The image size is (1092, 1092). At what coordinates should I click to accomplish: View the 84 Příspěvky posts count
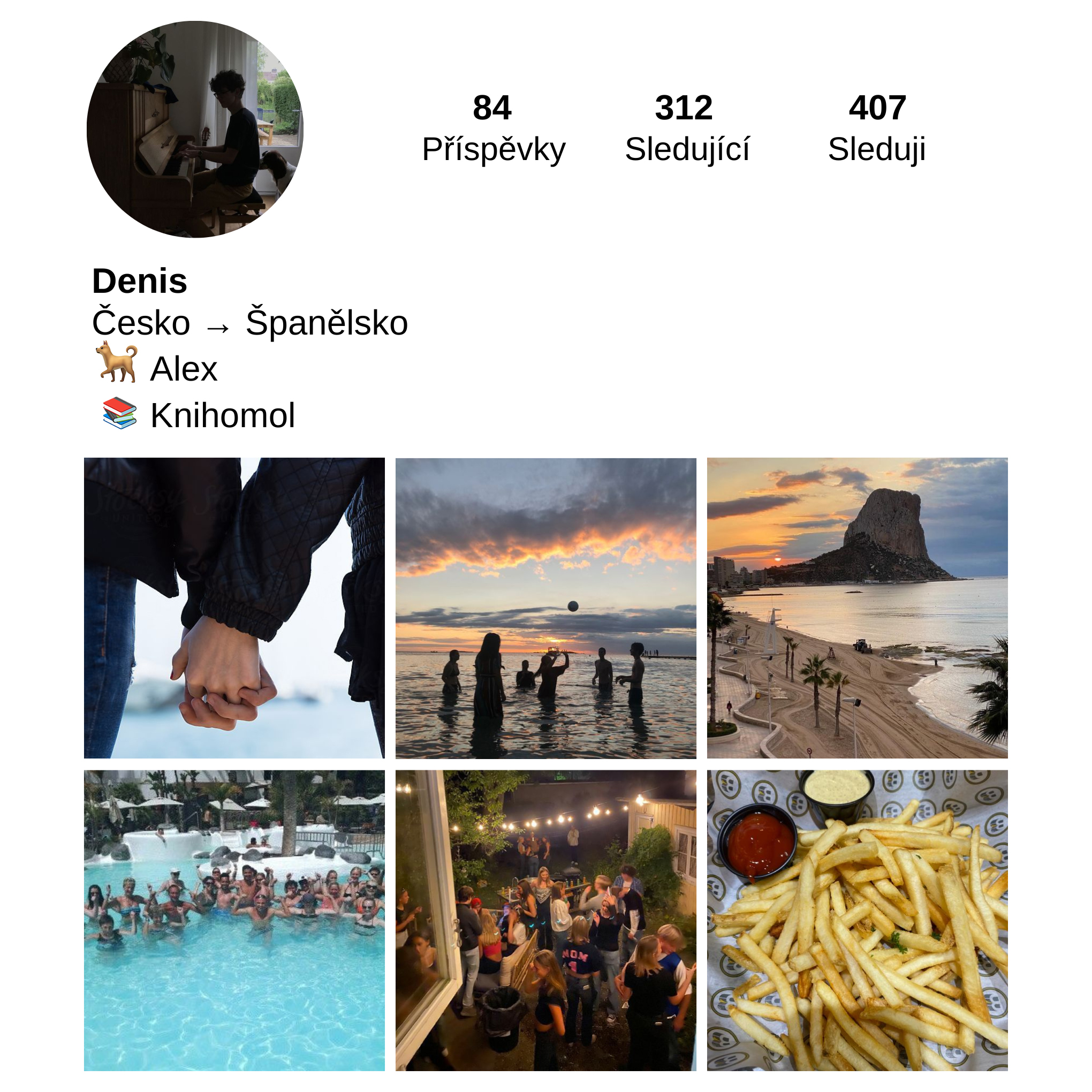point(493,128)
